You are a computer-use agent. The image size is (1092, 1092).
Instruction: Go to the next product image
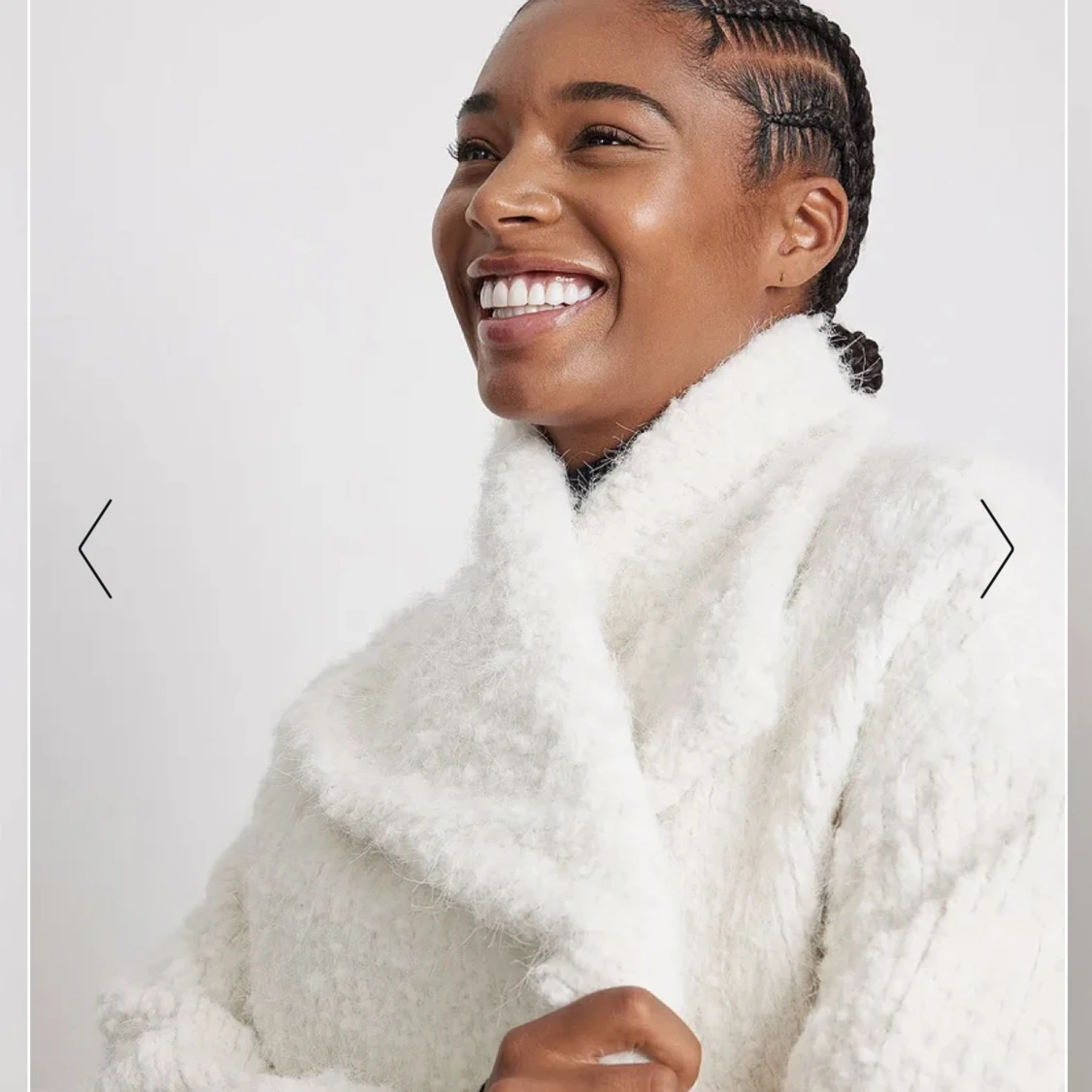(x=996, y=549)
